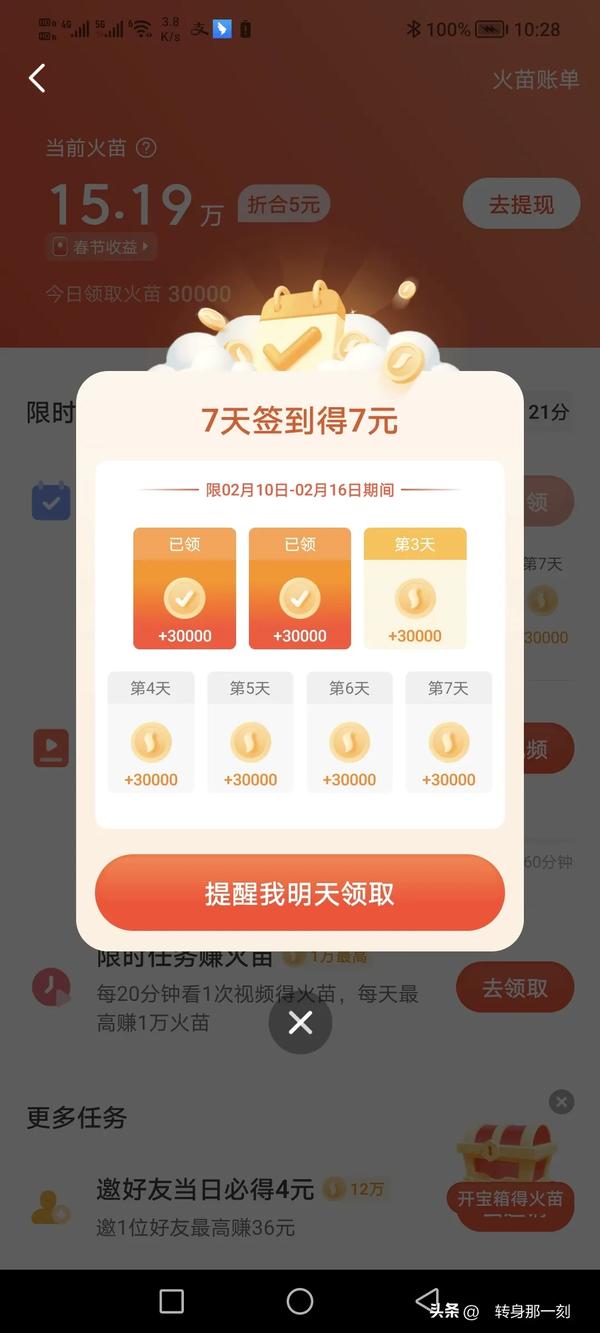The height and width of the screenshot is (1333, 600).
Task: Tap 去提现 to withdraw
Action: pyautogui.click(x=521, y=205)
